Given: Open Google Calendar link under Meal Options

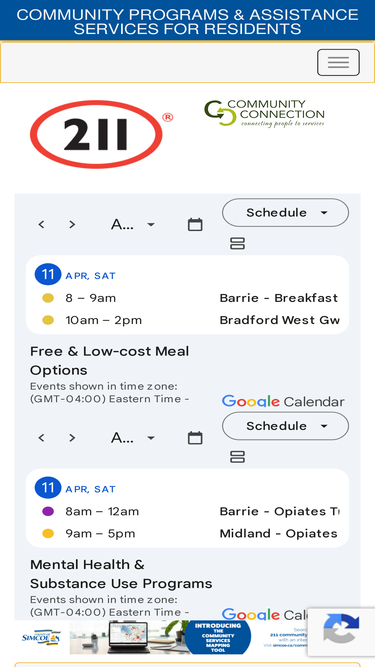Looking at the screenshot, I should point(283,402).
